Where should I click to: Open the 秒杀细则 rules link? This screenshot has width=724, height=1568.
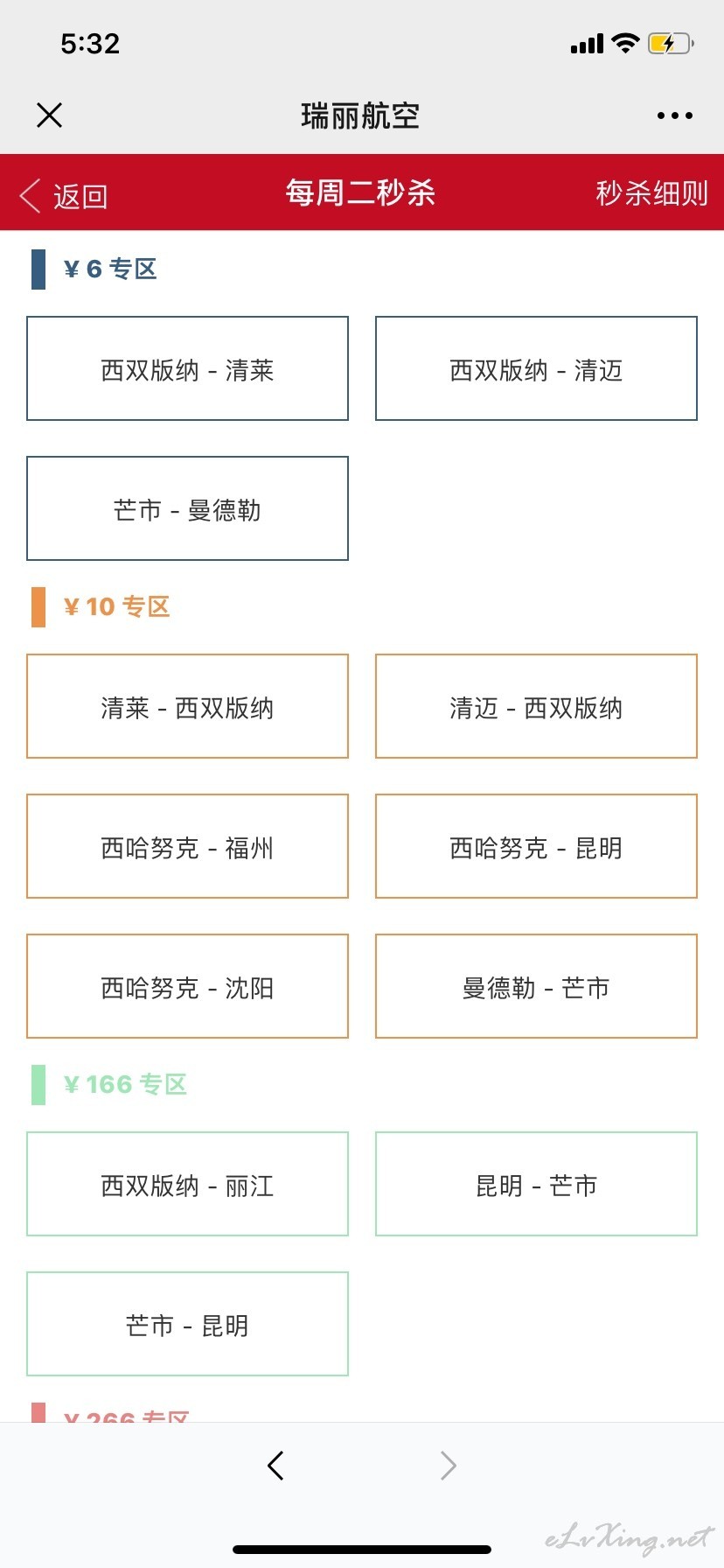coord(651,193)
